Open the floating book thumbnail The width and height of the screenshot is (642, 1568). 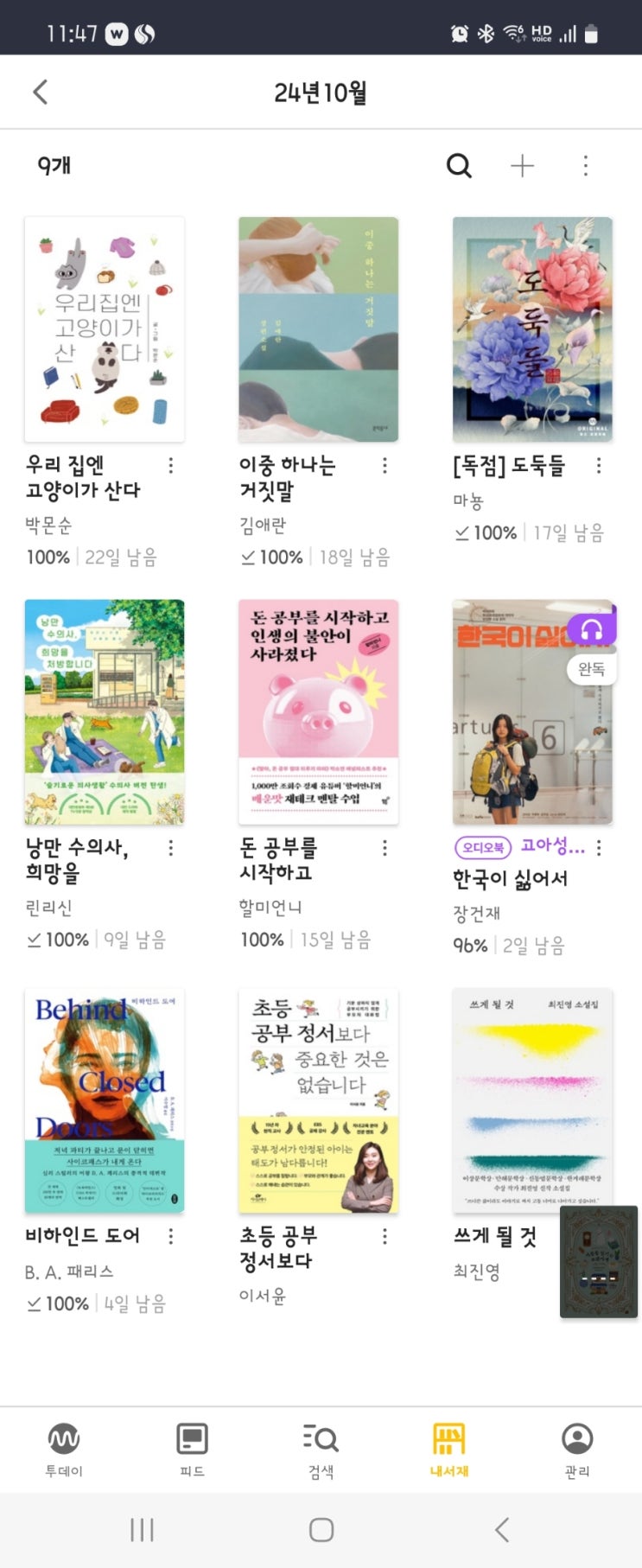point(599,1262)
